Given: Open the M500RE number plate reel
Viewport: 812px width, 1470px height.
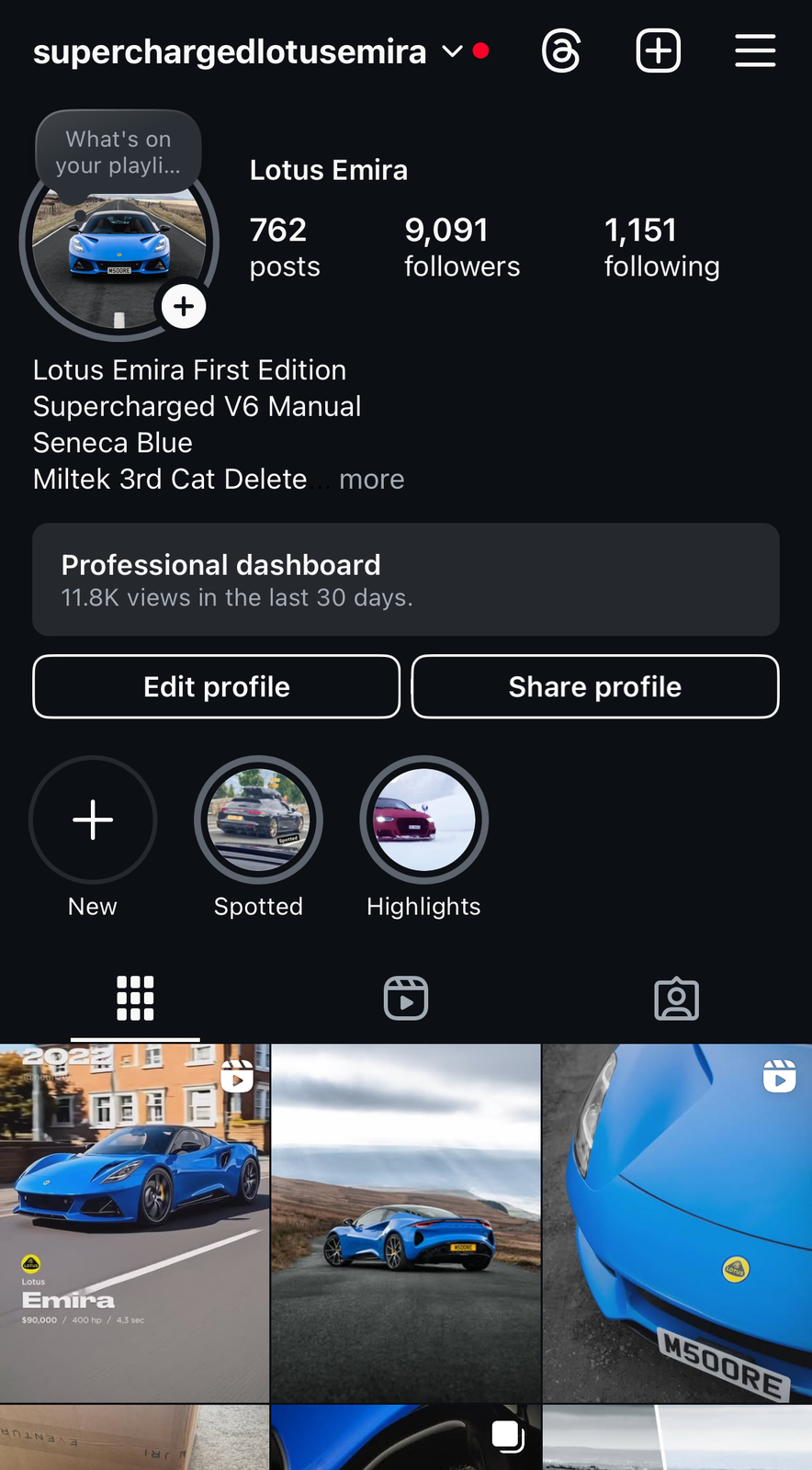Looking at the screenshot, I should point(677,1222).
